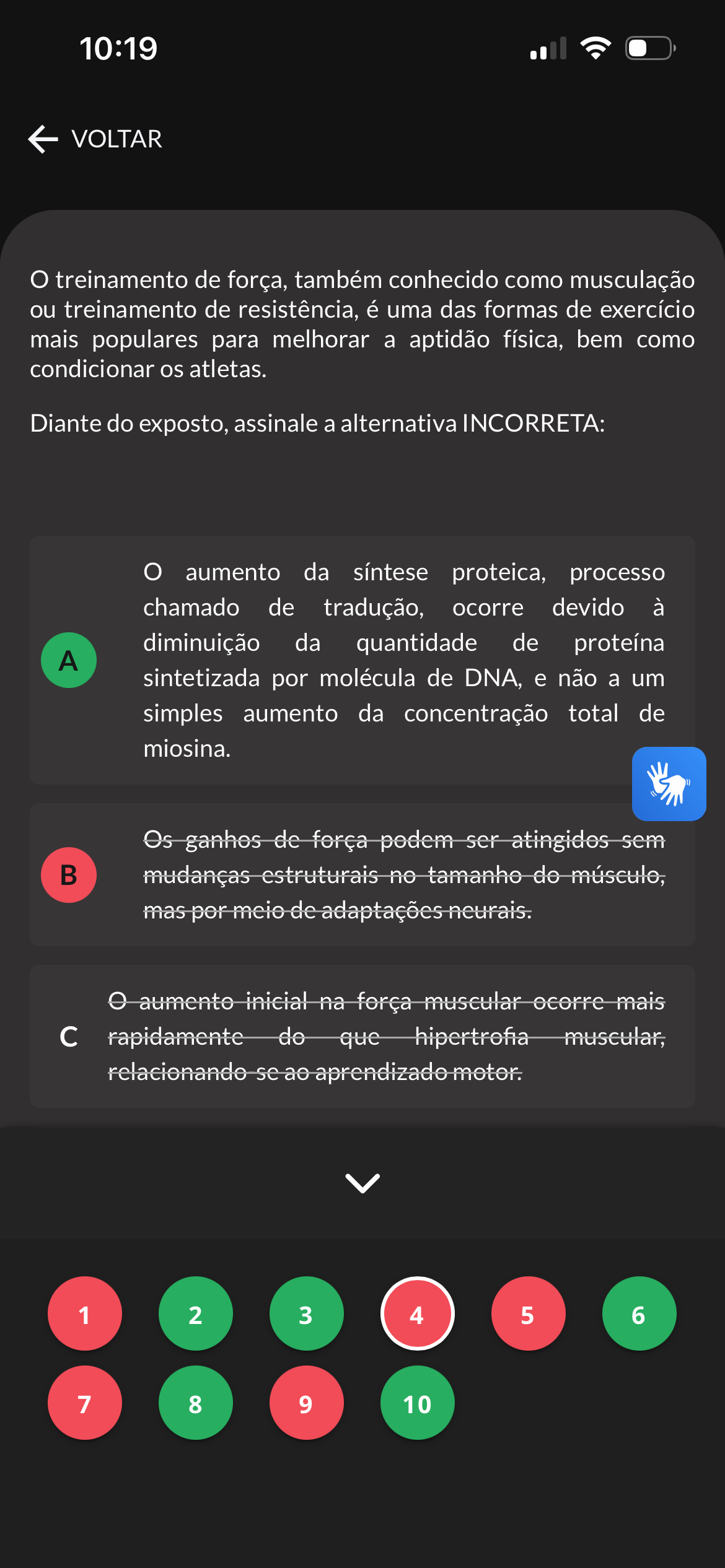Image resolution: width=725 pixels, height=1568 pixels.
Task: Jump to question 9
Action: point(306,1403)
